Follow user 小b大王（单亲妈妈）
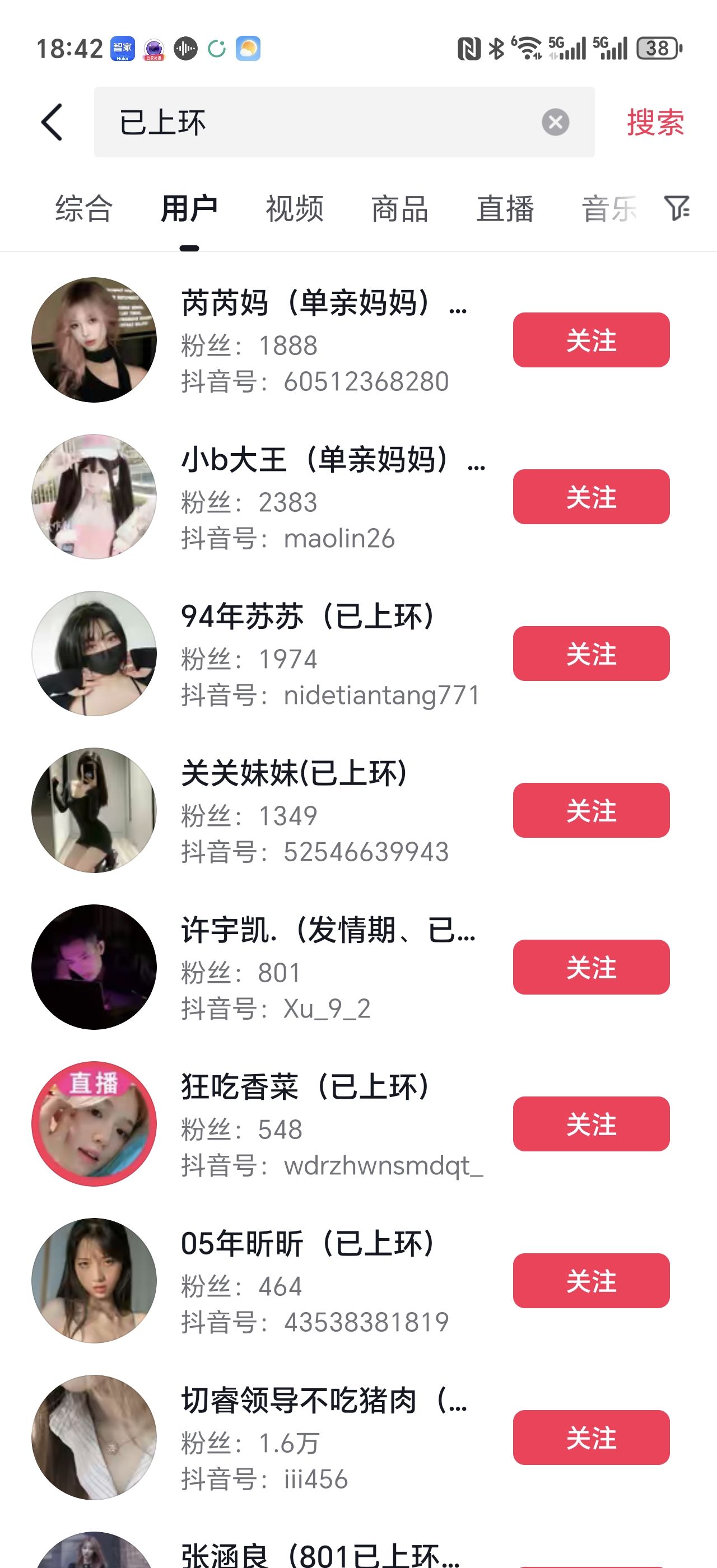717x1568 pixels. click(590, 497)
